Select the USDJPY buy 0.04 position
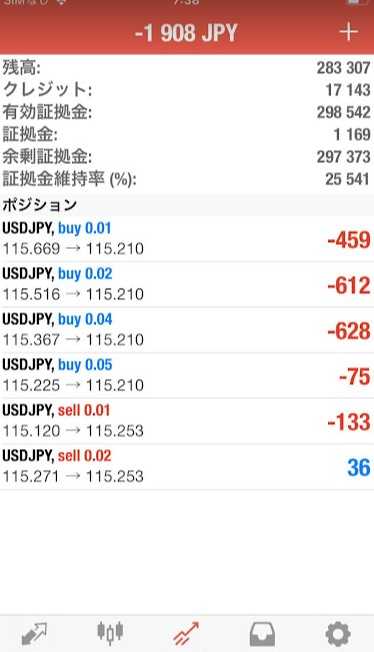 pyautogui.click(x=187, y=330)
